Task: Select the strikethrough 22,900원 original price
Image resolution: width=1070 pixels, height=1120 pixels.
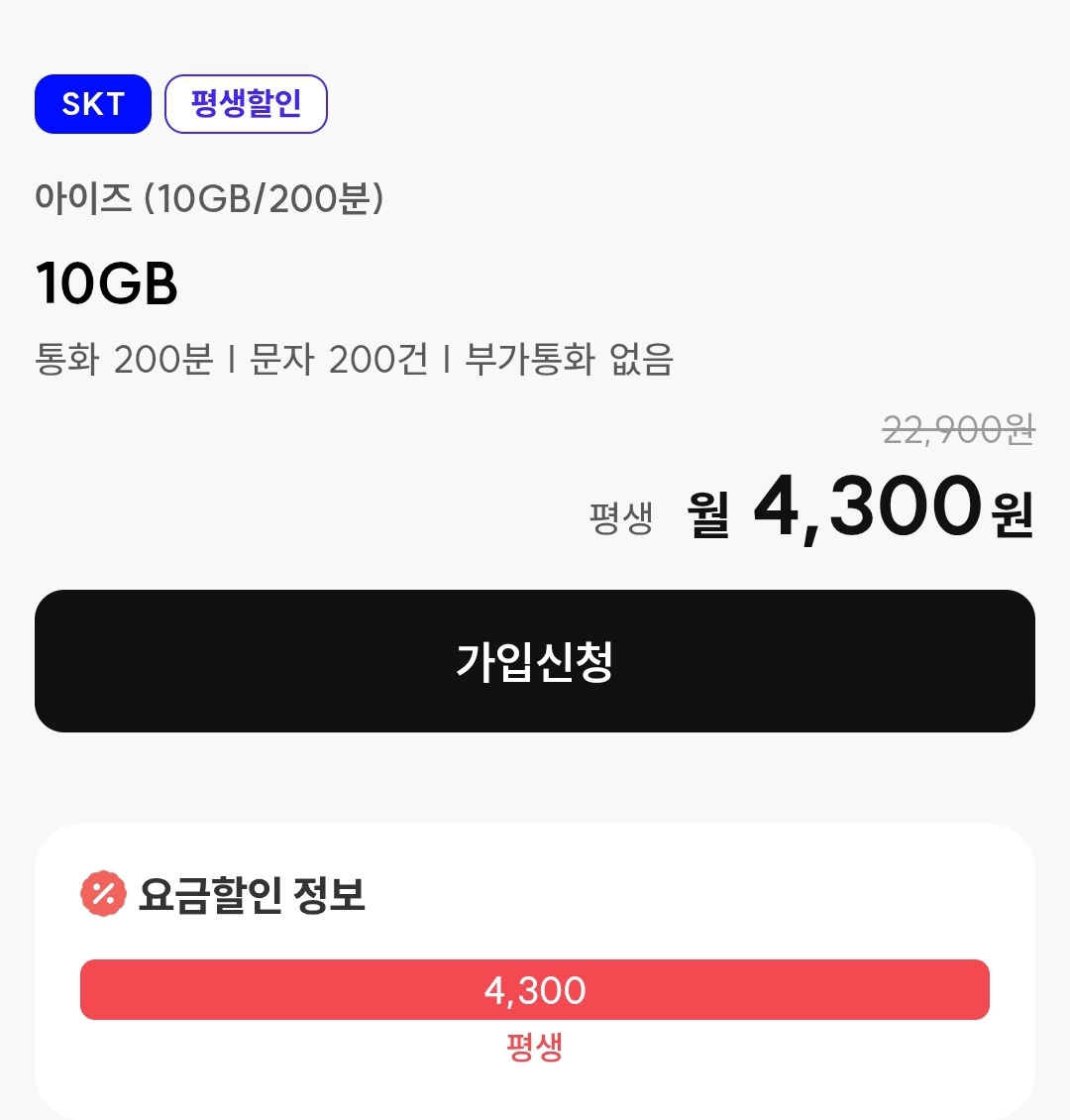Action: click(x=956, y=428)
